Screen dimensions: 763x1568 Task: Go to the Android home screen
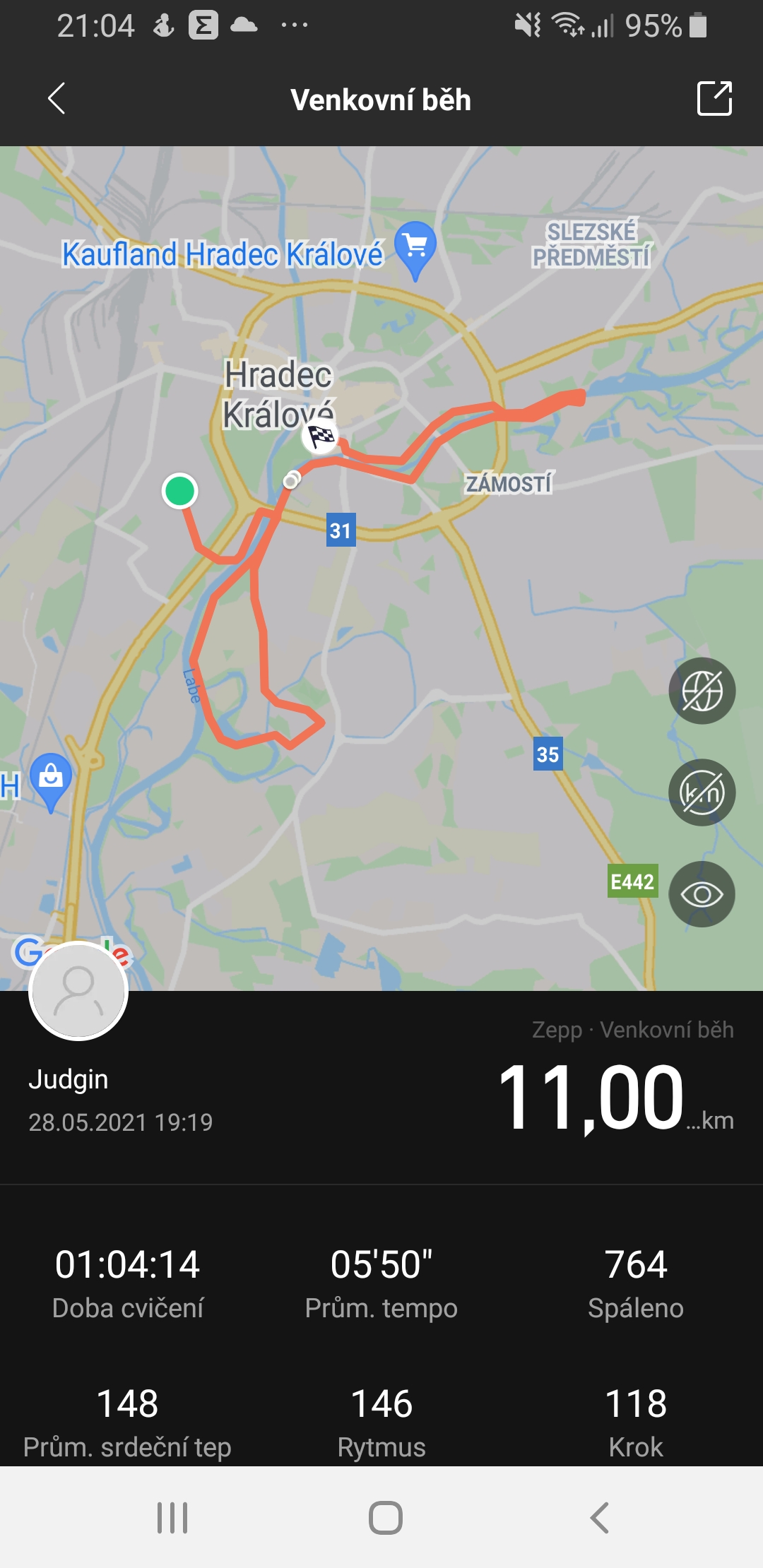point(386,1517)
